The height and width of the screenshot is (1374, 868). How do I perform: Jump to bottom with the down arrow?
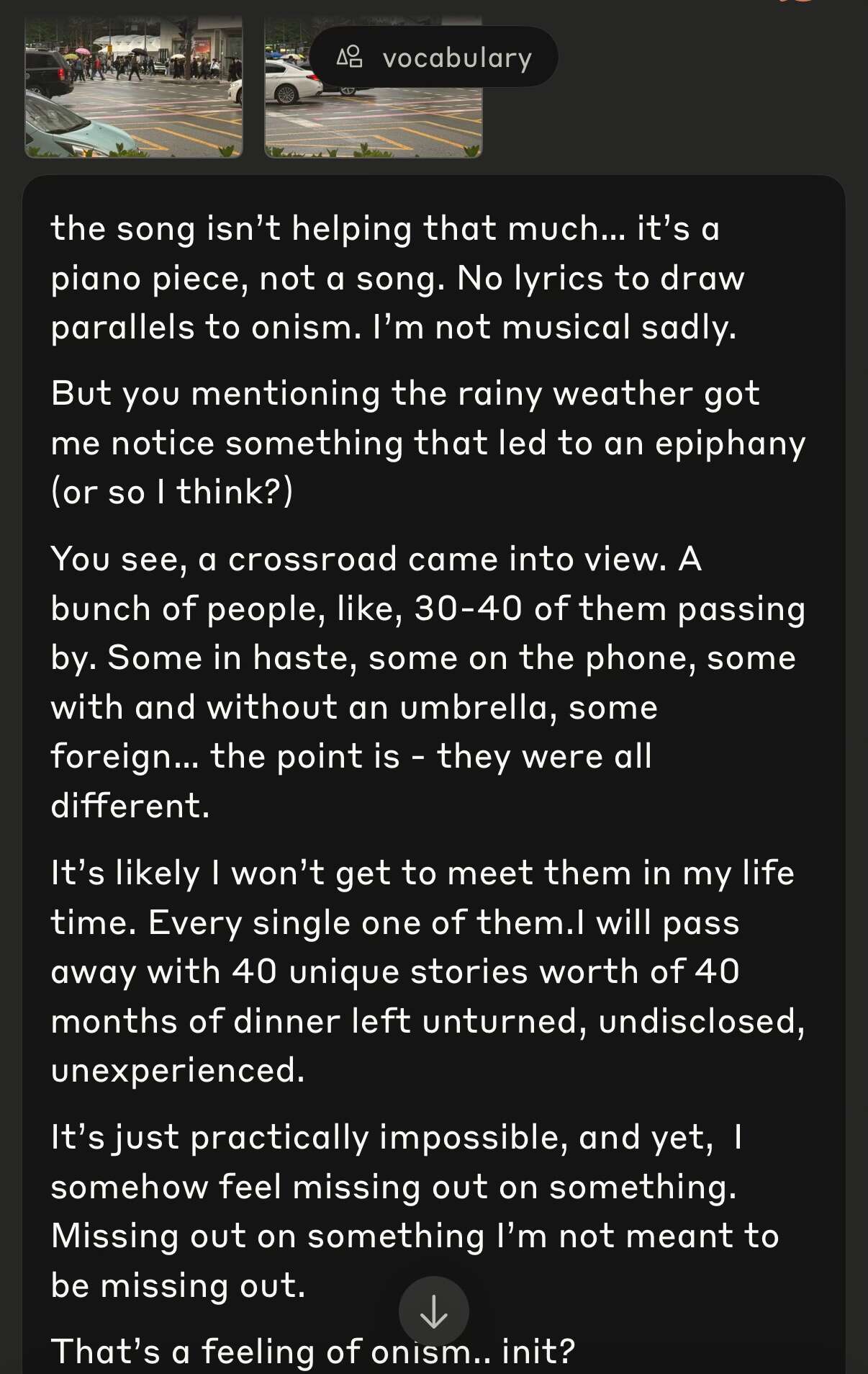[x=434, y=1311]
